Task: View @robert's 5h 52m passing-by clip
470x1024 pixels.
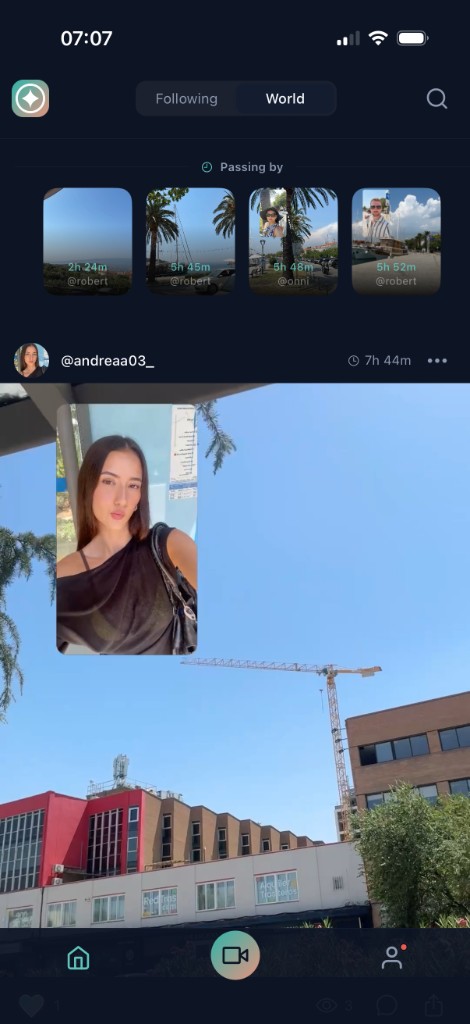Action: pos(396,241)
